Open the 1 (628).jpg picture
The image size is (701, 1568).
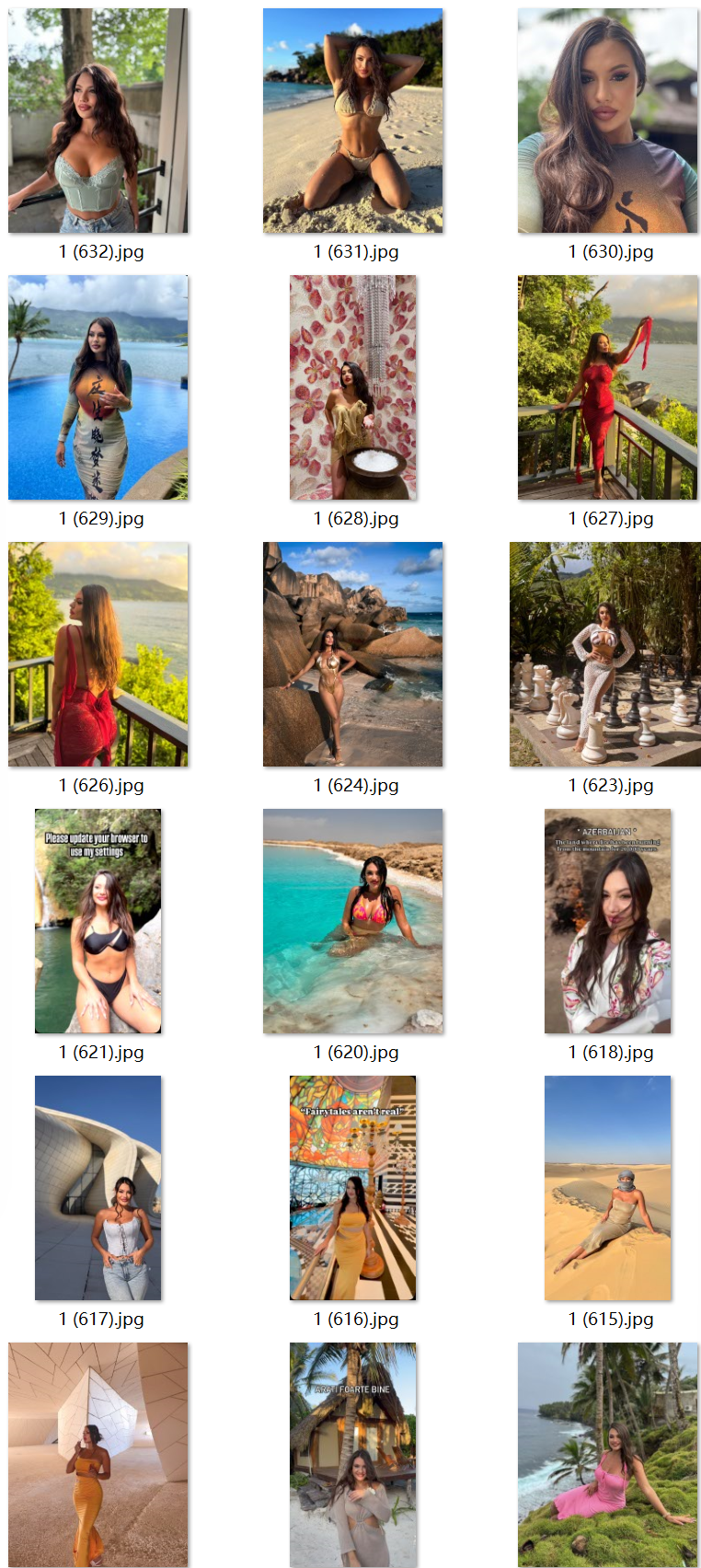[352, 387]
